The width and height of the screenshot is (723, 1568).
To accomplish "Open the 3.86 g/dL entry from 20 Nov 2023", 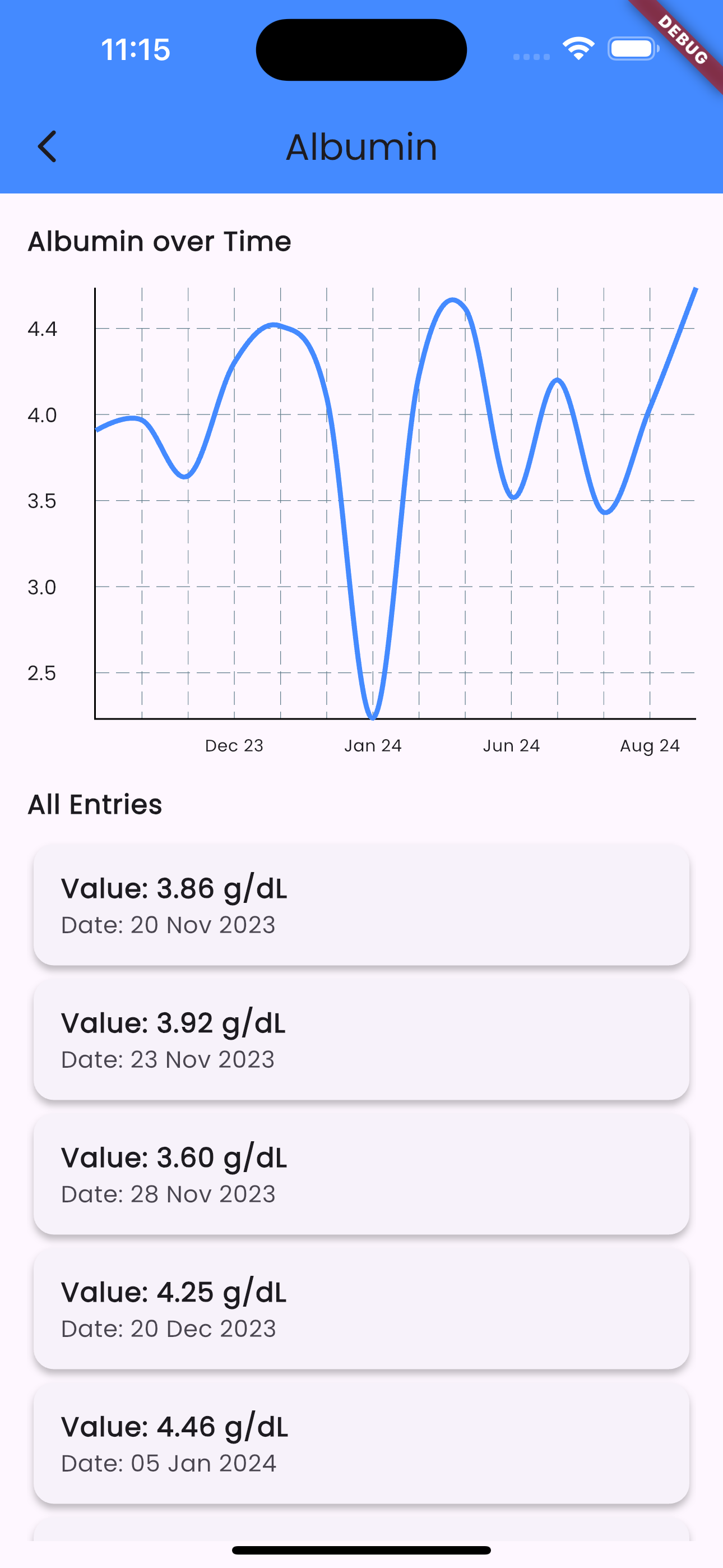I will point(361,905).
